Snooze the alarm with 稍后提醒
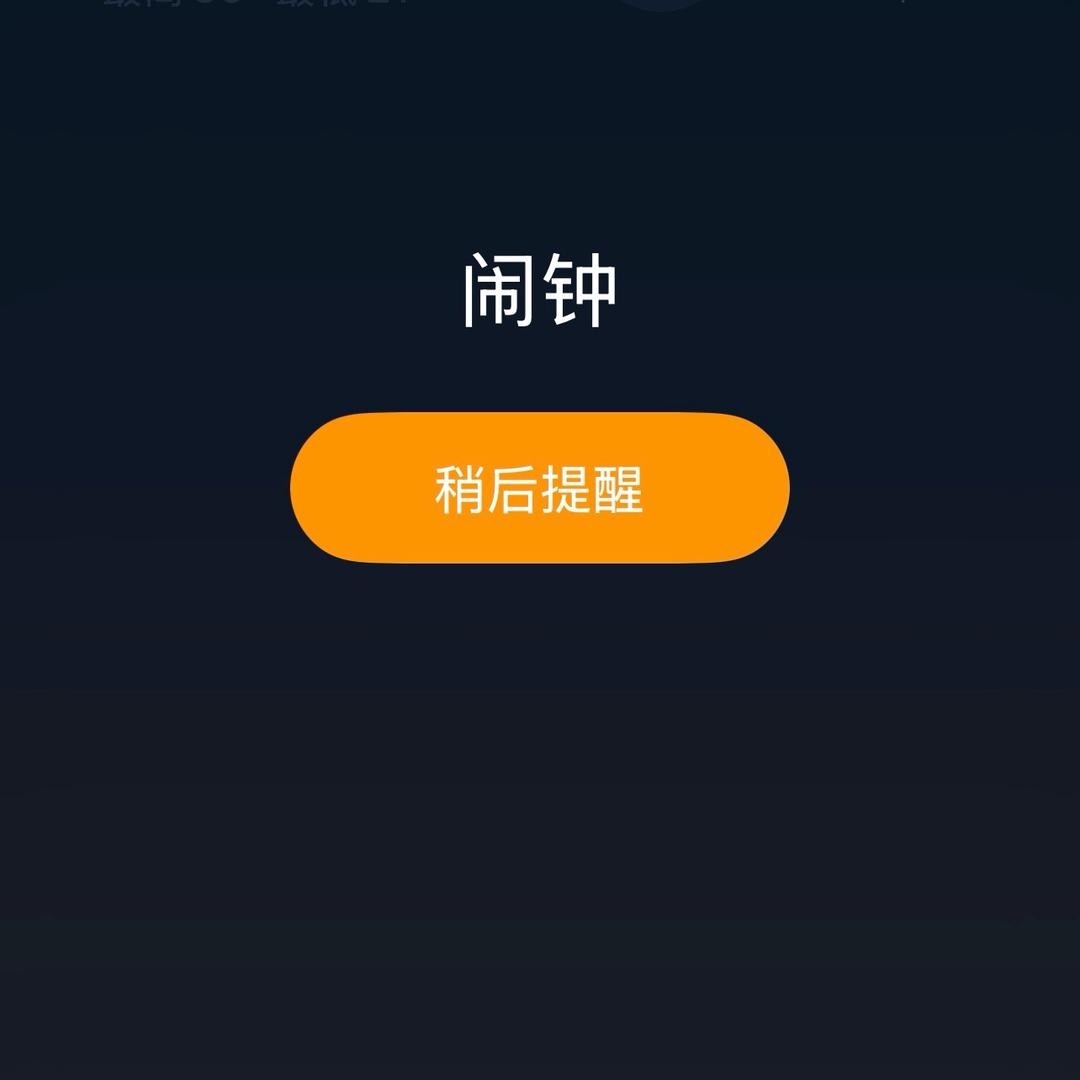This screenshot has height=1080, width=1080. click(x=539, y=488)
